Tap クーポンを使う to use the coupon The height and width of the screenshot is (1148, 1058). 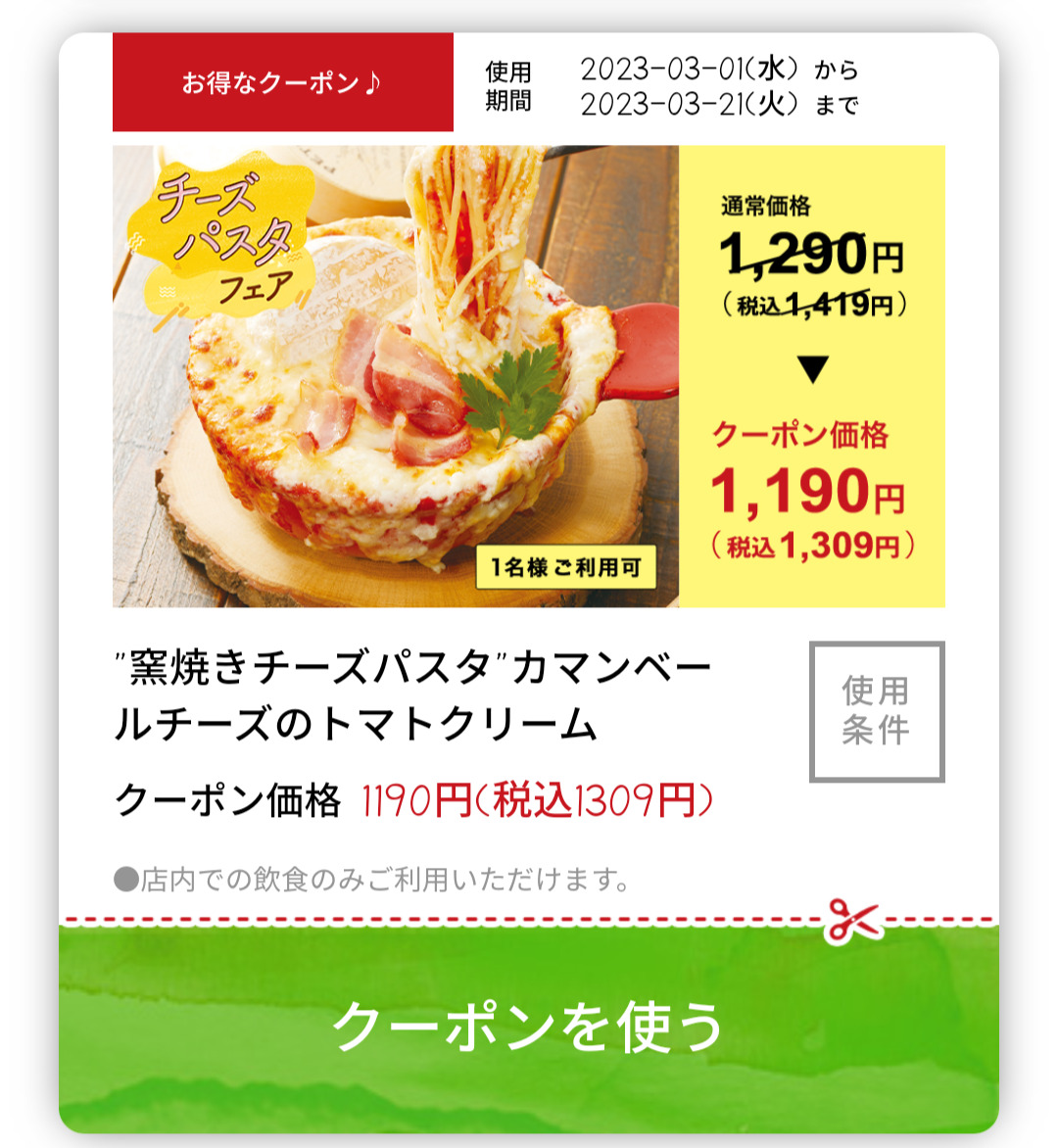pos(529,1026)
